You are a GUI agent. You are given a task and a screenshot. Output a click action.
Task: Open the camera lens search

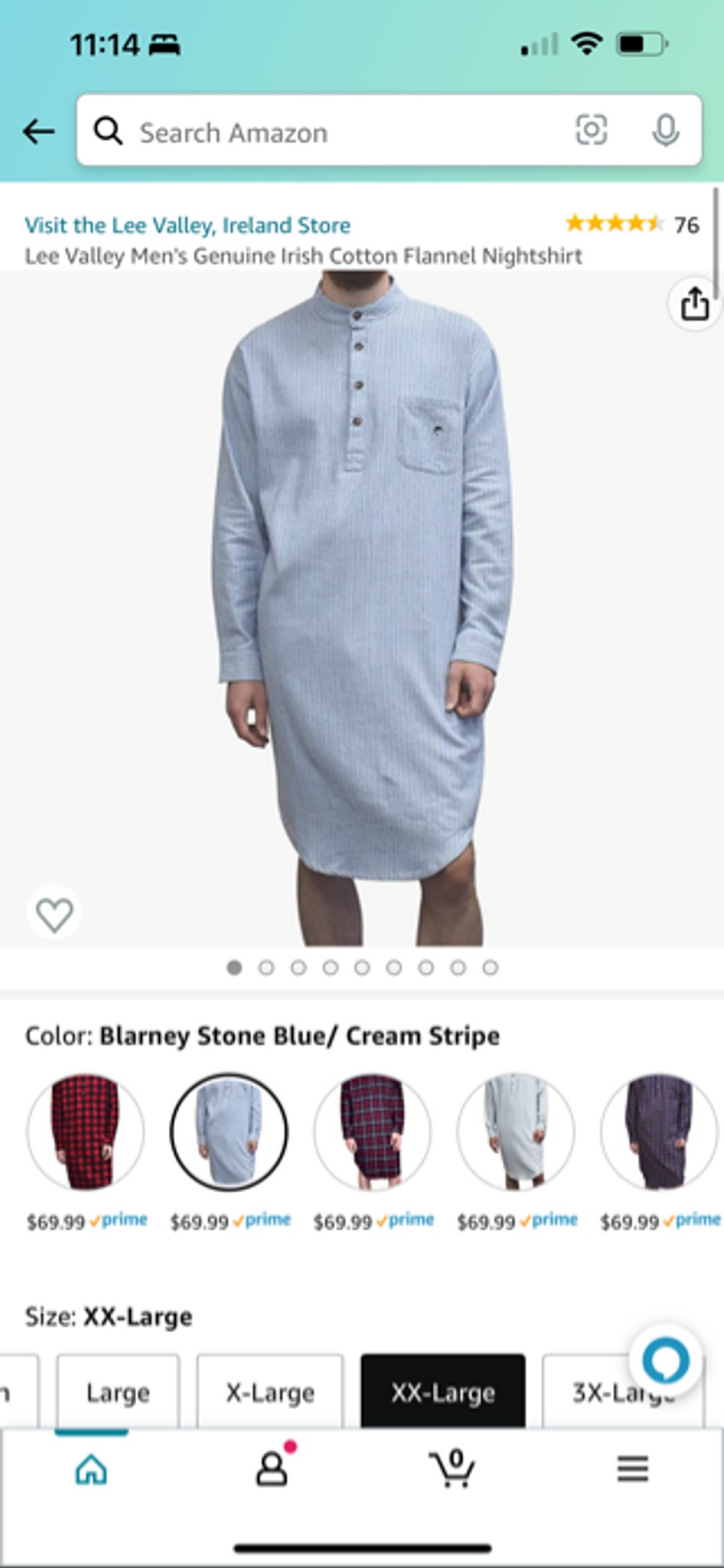point(591,131)
